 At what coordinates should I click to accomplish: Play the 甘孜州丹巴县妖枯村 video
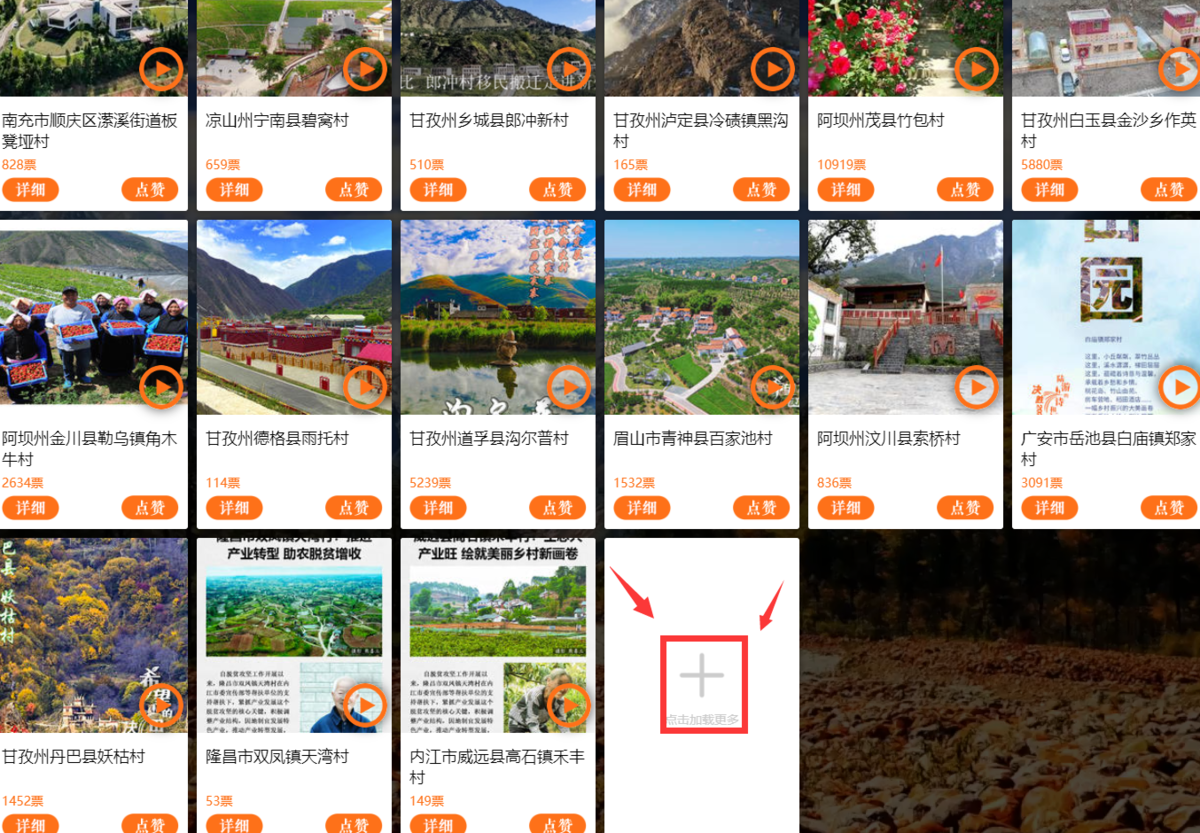tap(161, 705)
